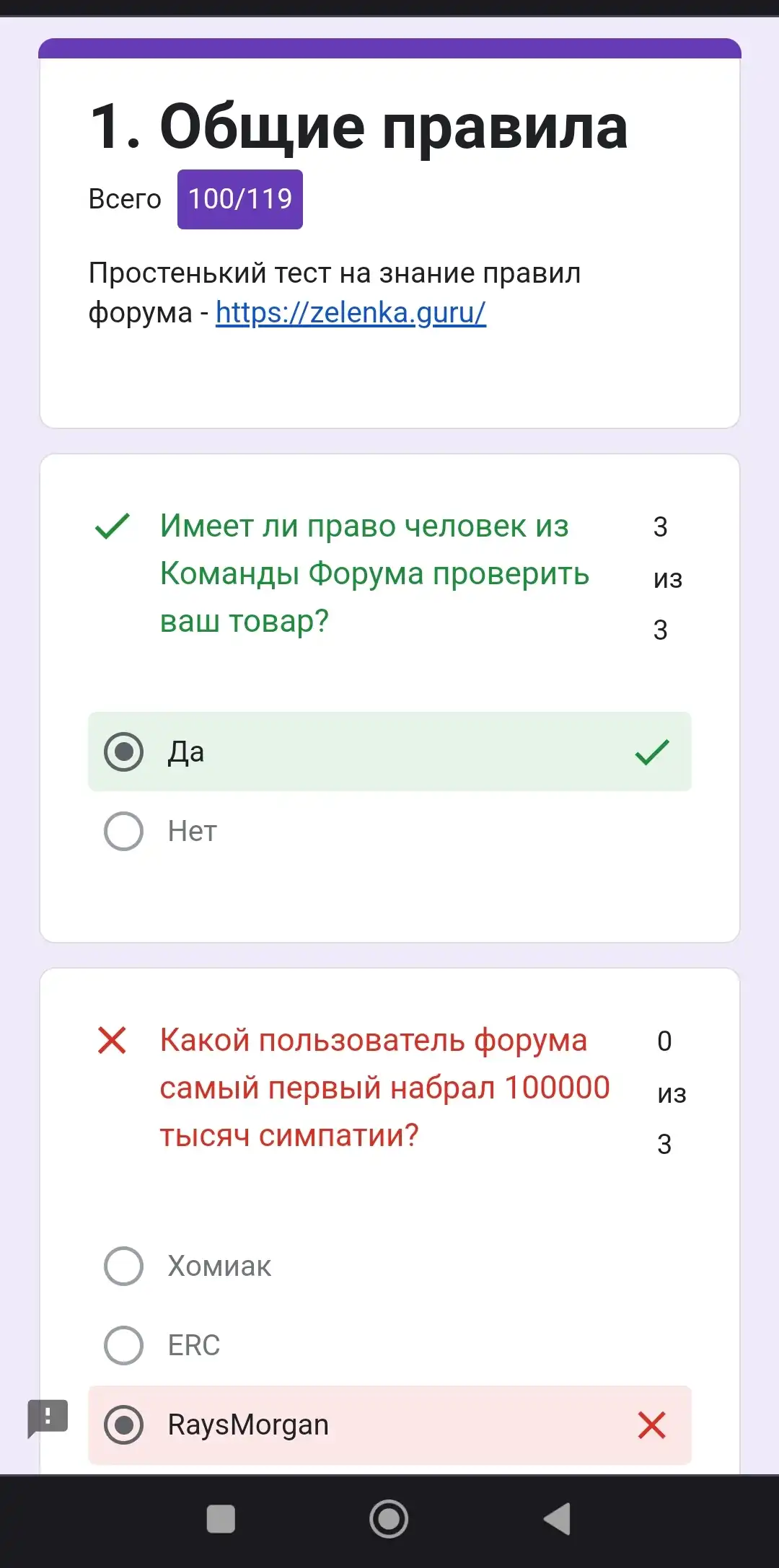
Task: Choose the ERC answer
Action: pyautogui.click(x=389, y=1345)
